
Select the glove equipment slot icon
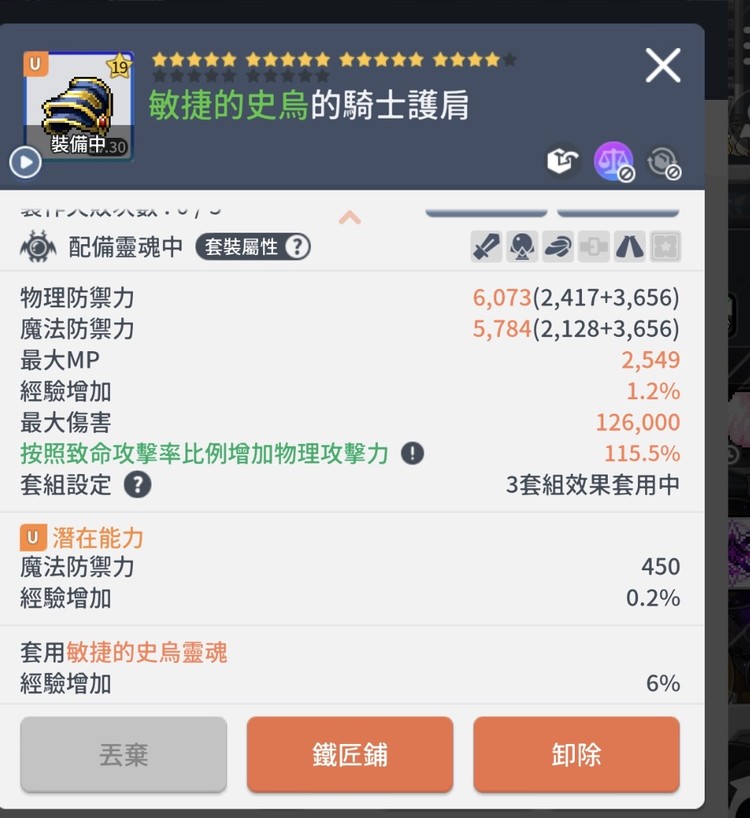coord(557,246)
